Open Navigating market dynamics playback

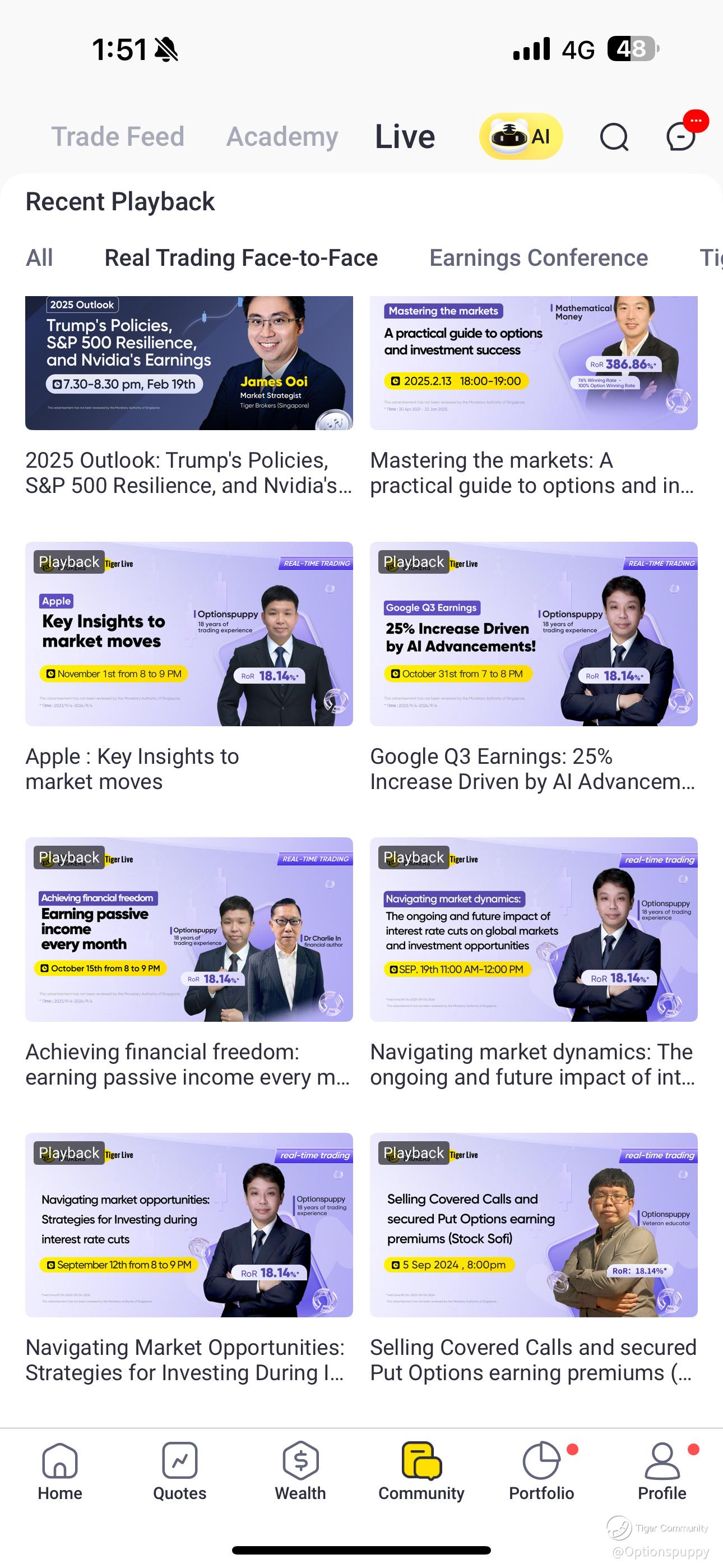tap(533, 929)
